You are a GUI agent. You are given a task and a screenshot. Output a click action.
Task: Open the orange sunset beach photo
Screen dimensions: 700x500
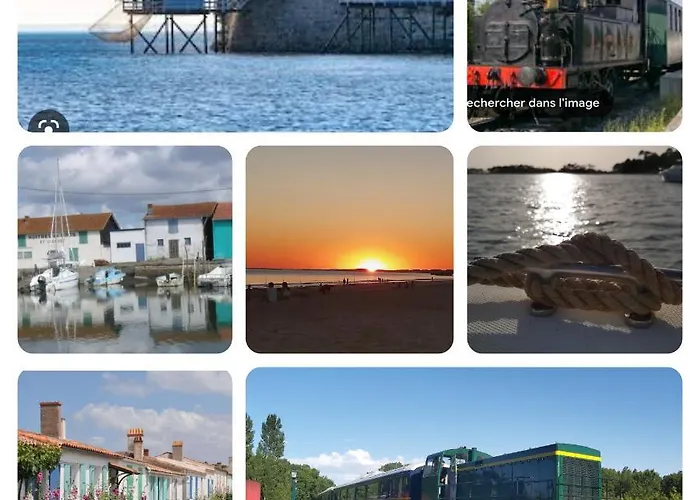click(349, 250)
